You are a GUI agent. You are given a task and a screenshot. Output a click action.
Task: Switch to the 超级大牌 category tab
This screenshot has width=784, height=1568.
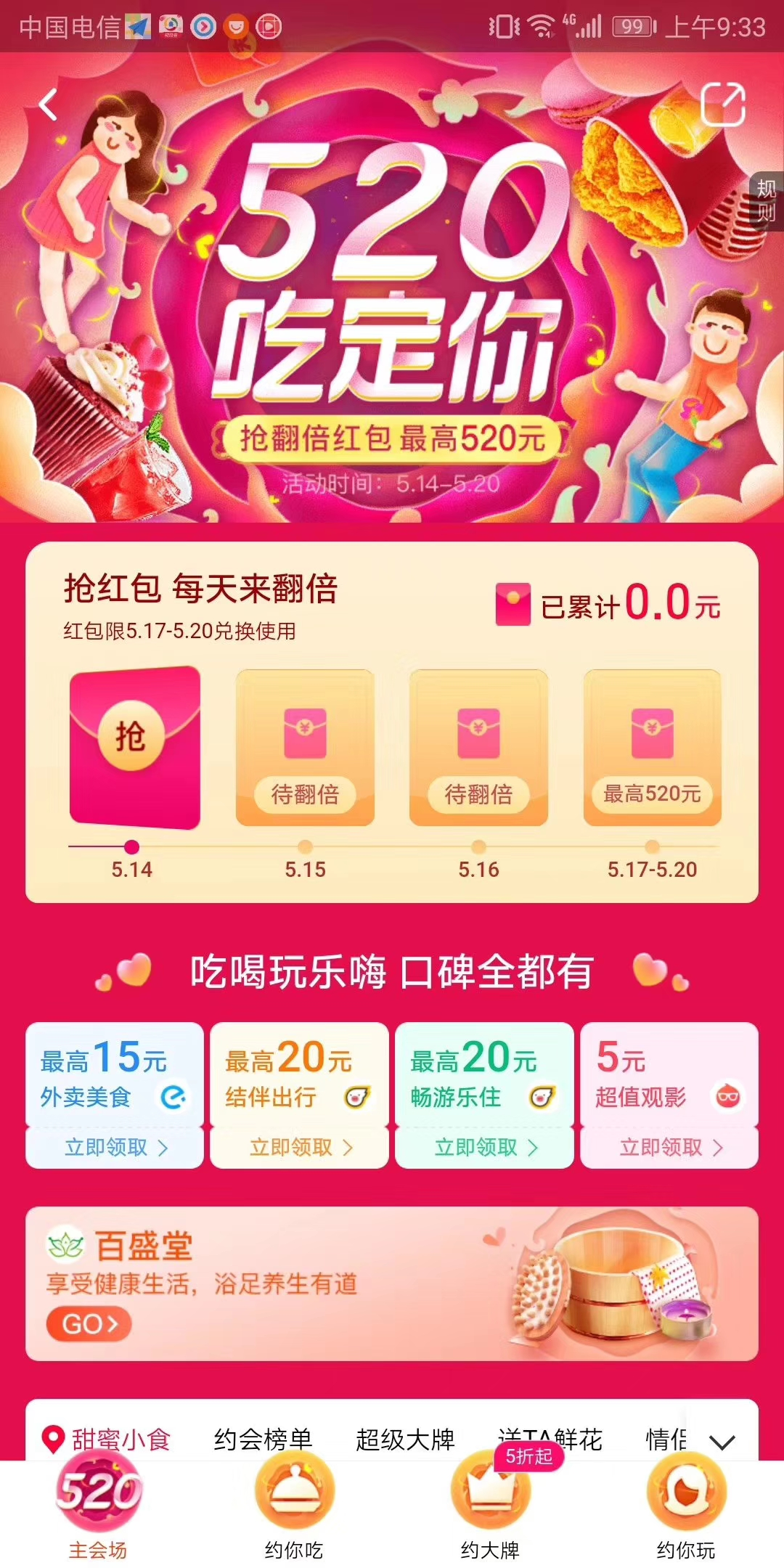click(x=405, y=1439)
